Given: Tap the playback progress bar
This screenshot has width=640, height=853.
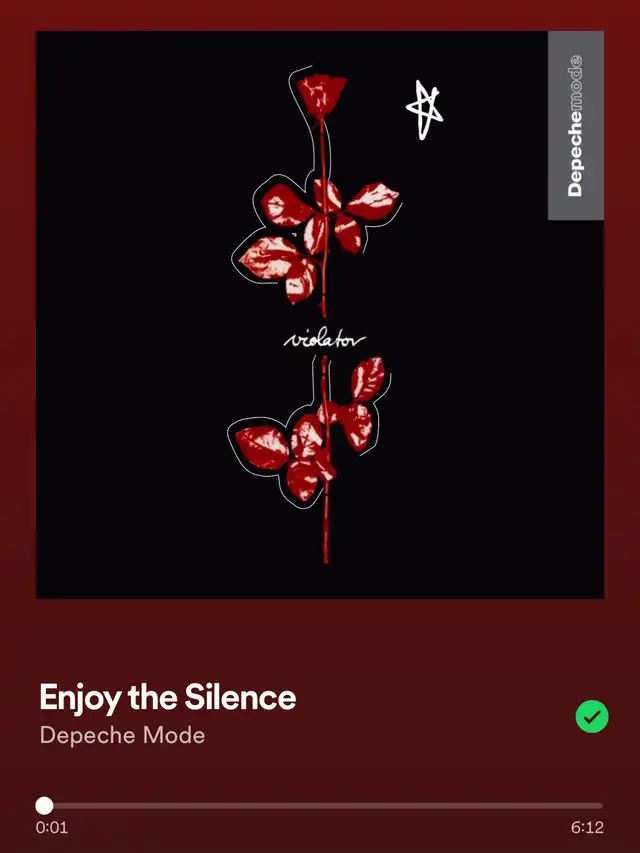Looking at the screenshot, I should (322, 805).
